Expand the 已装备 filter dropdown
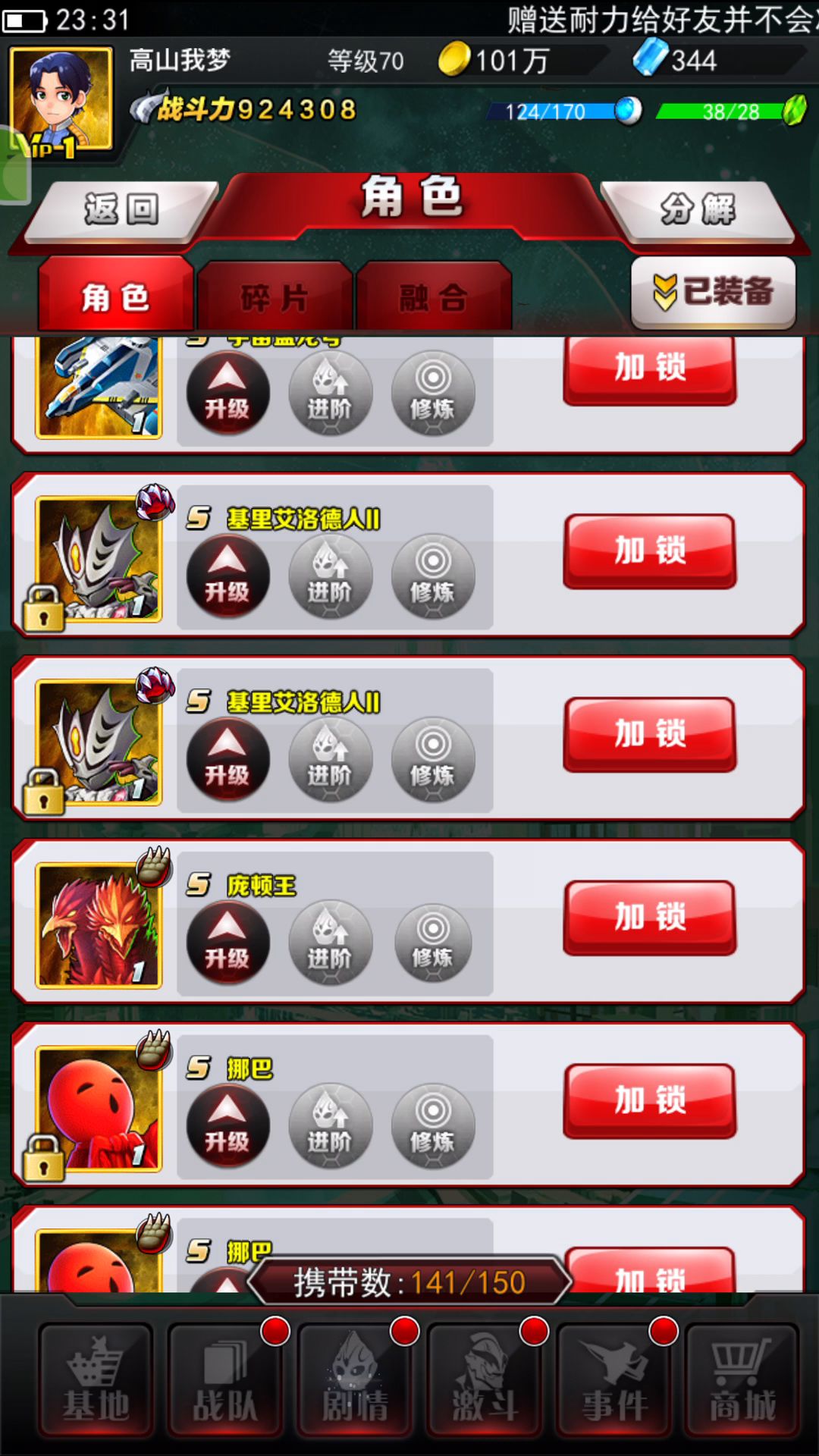The width and height of the screenshot is (819, 1456). pos(713,292)
